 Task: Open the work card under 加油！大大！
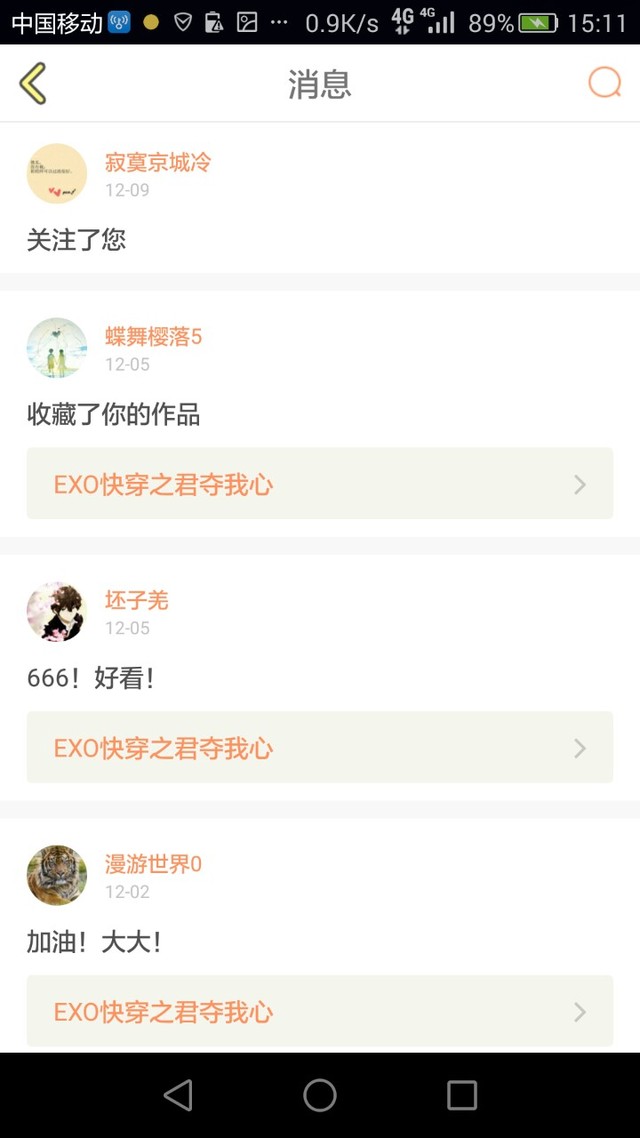tap(319, 1011)
